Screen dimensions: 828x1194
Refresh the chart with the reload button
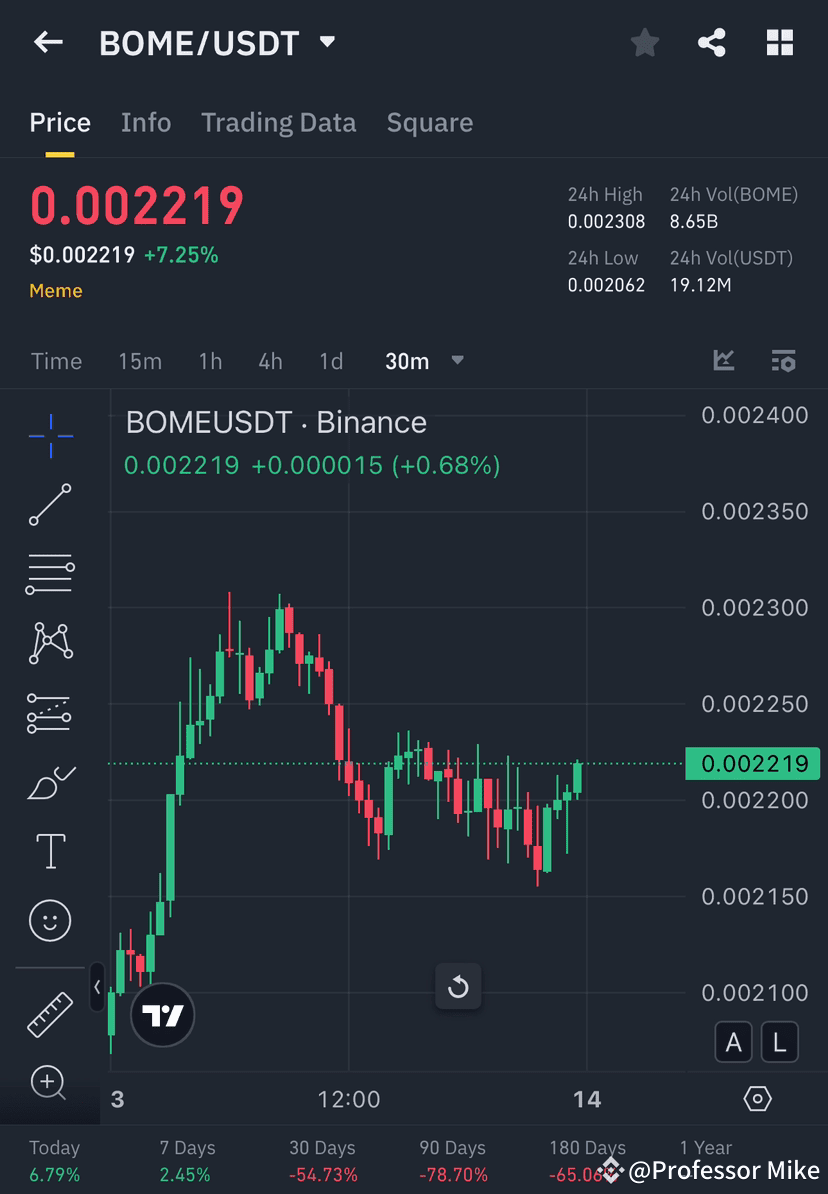(458, 987)
